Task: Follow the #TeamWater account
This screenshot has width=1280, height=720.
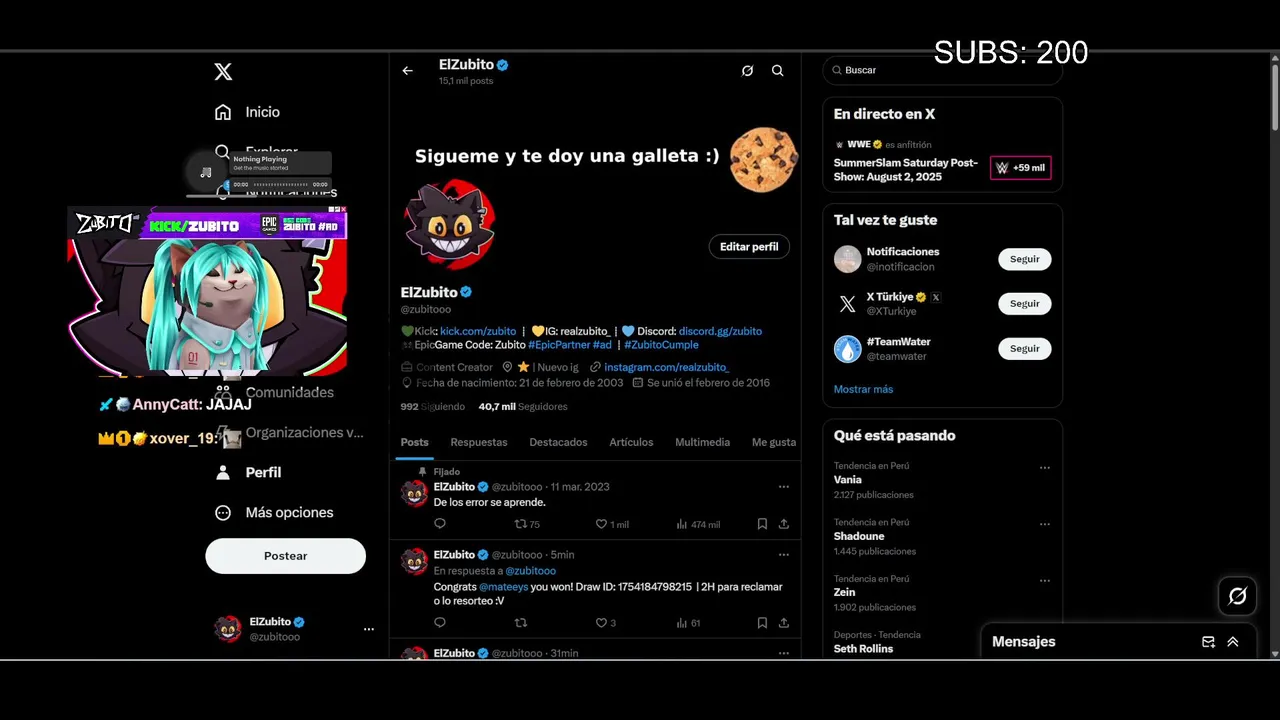Action: 1024,349
